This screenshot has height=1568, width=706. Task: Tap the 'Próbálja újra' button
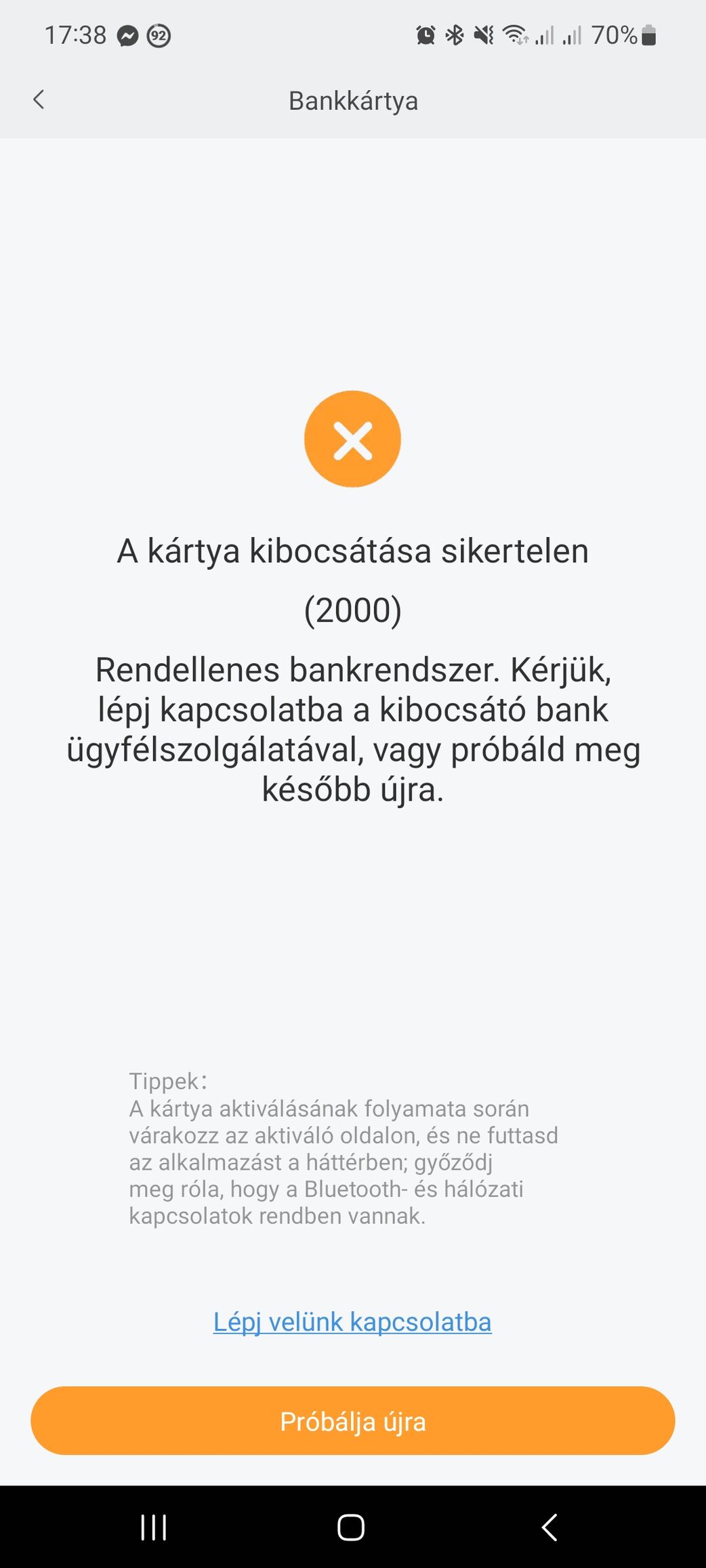352,1420
